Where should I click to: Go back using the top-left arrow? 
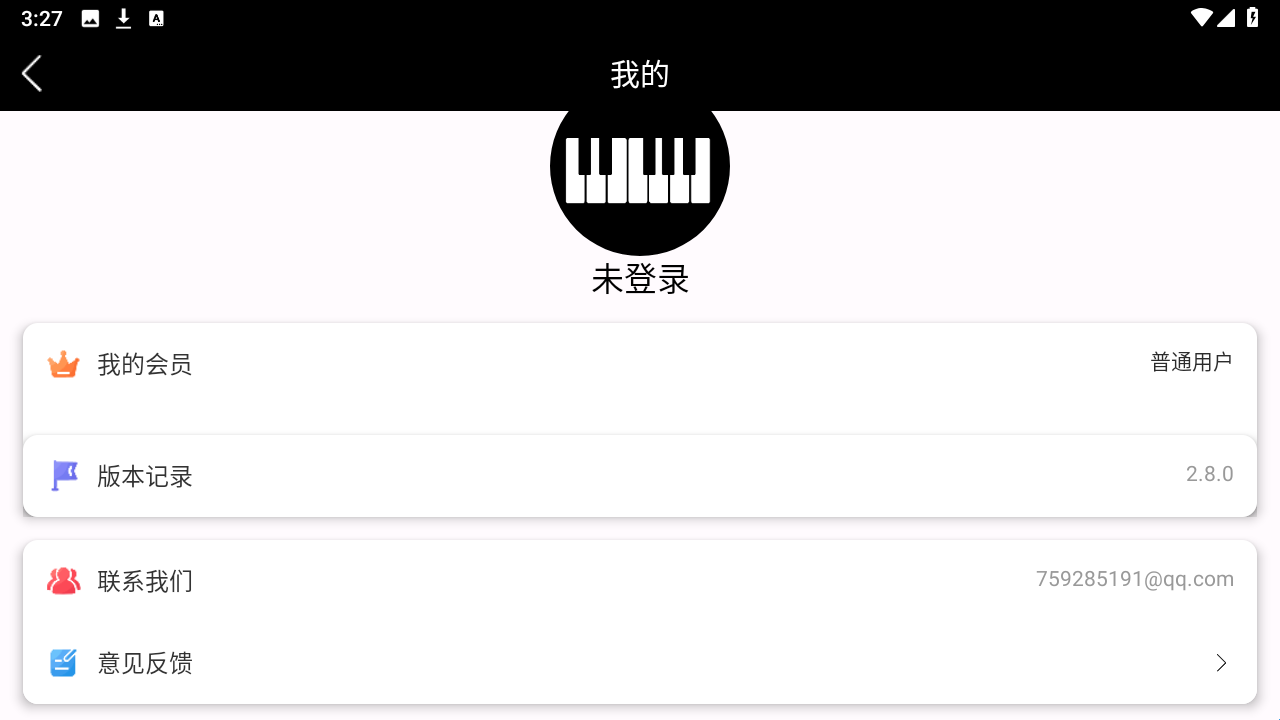click(x=32, y=74)
